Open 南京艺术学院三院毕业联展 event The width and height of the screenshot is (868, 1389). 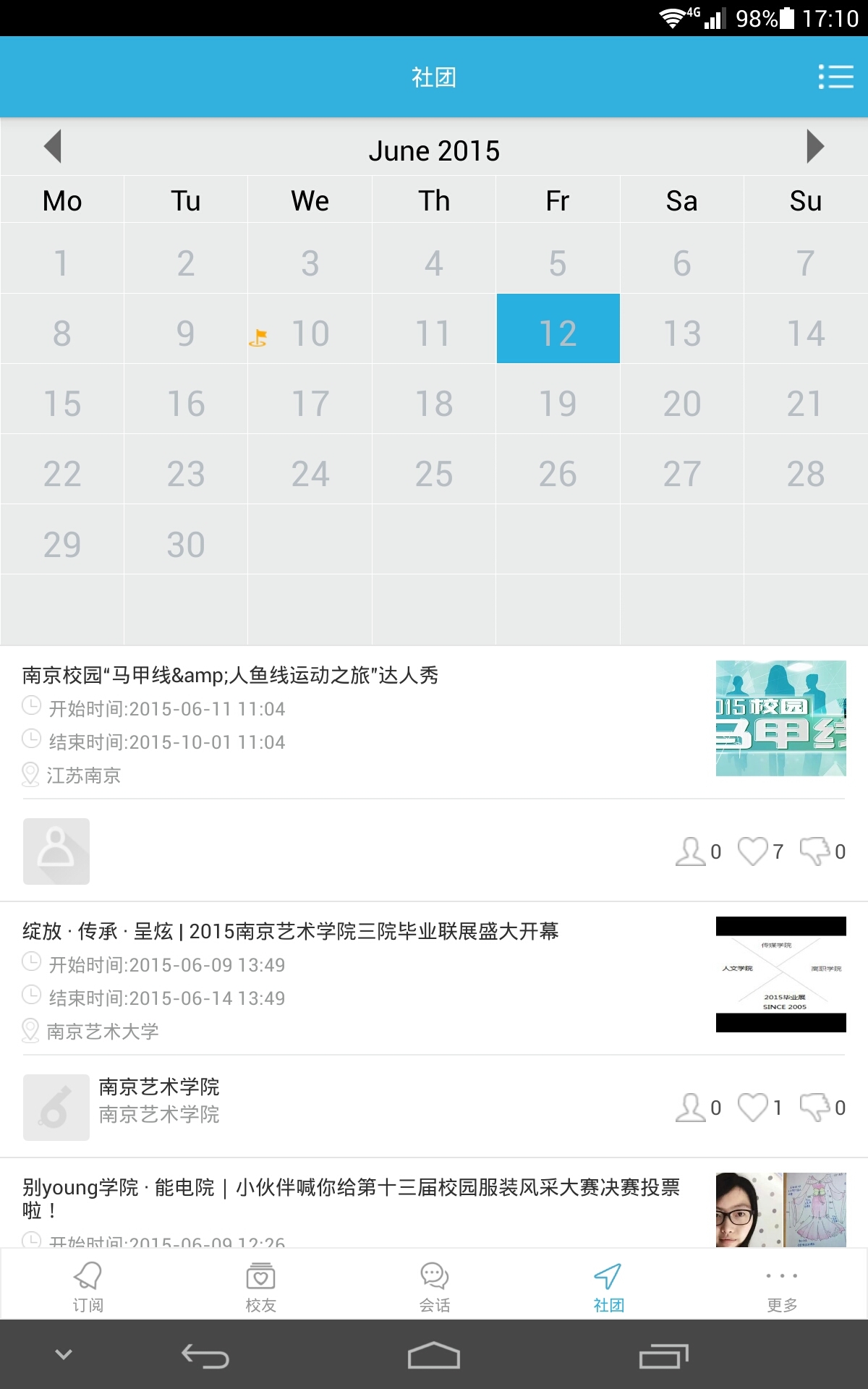click(x=291, y=932)
